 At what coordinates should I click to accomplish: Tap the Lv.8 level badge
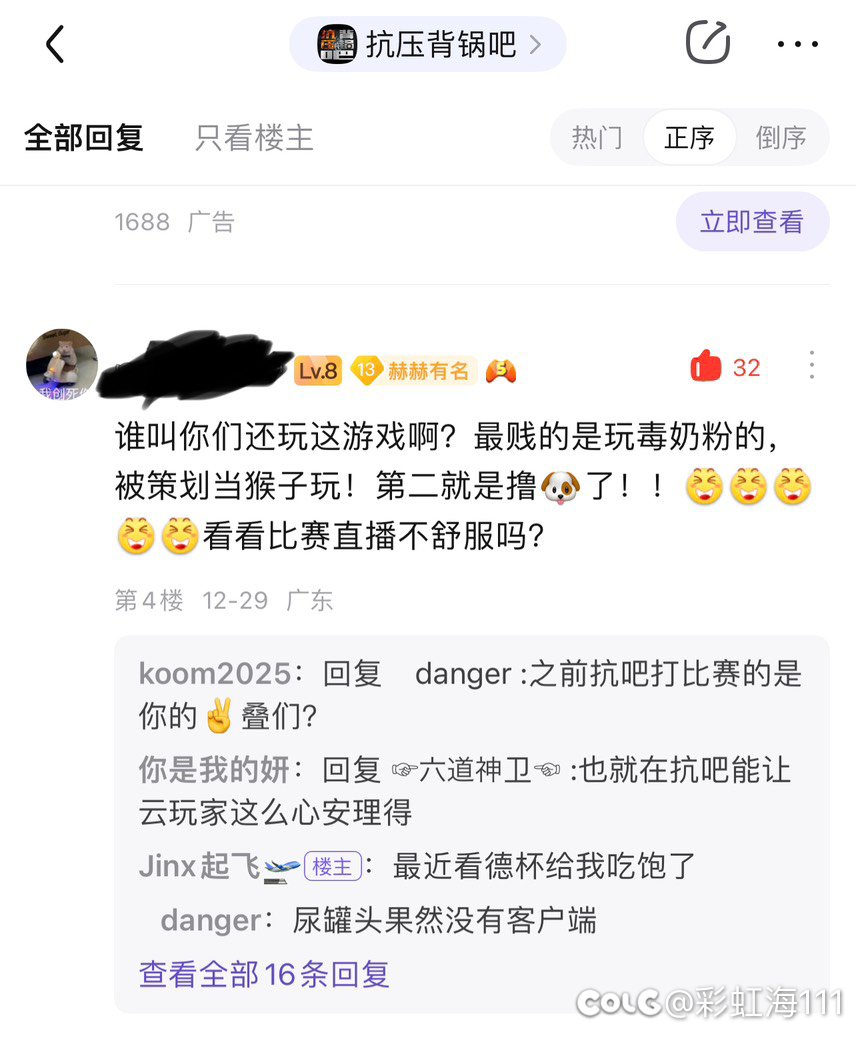[x=318, y=371]
